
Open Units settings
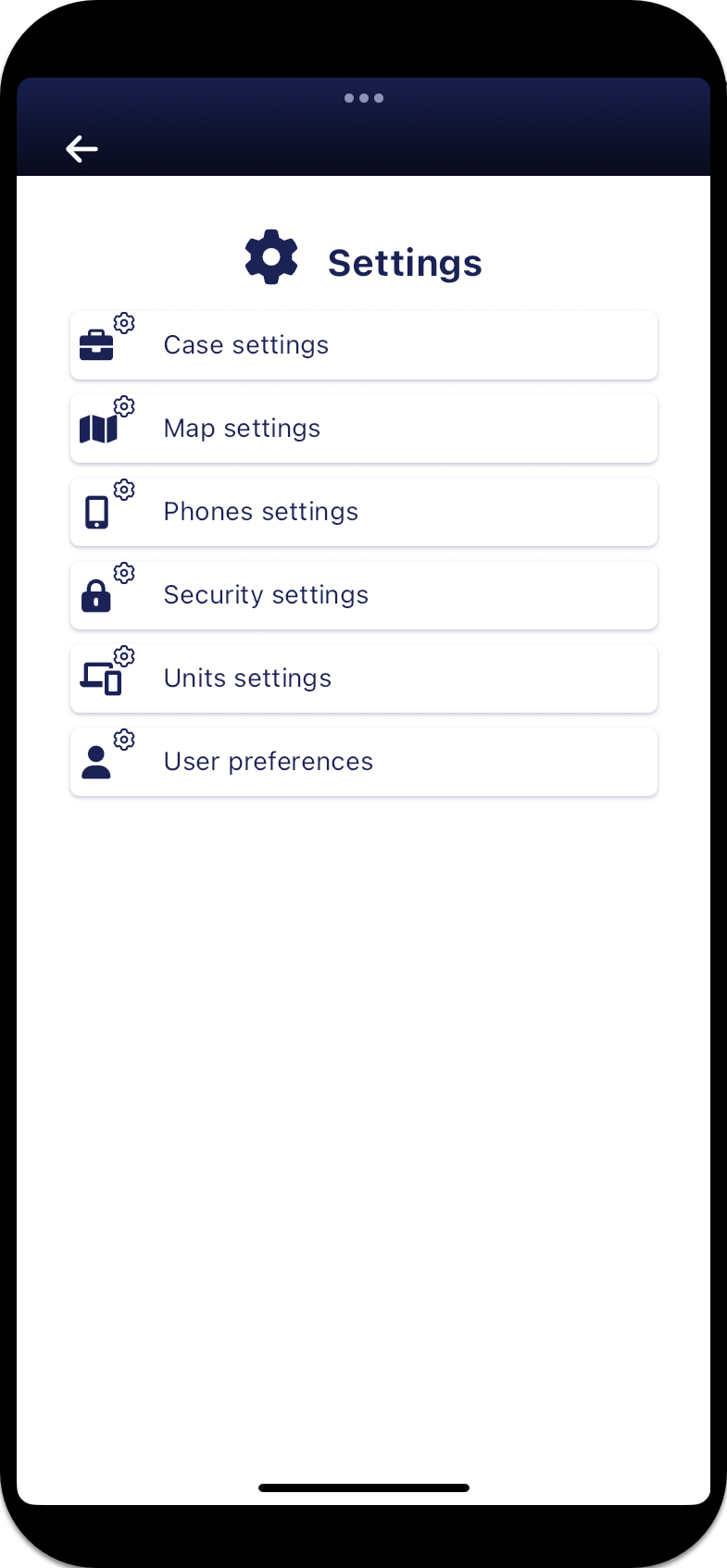[x=363, y=678]
